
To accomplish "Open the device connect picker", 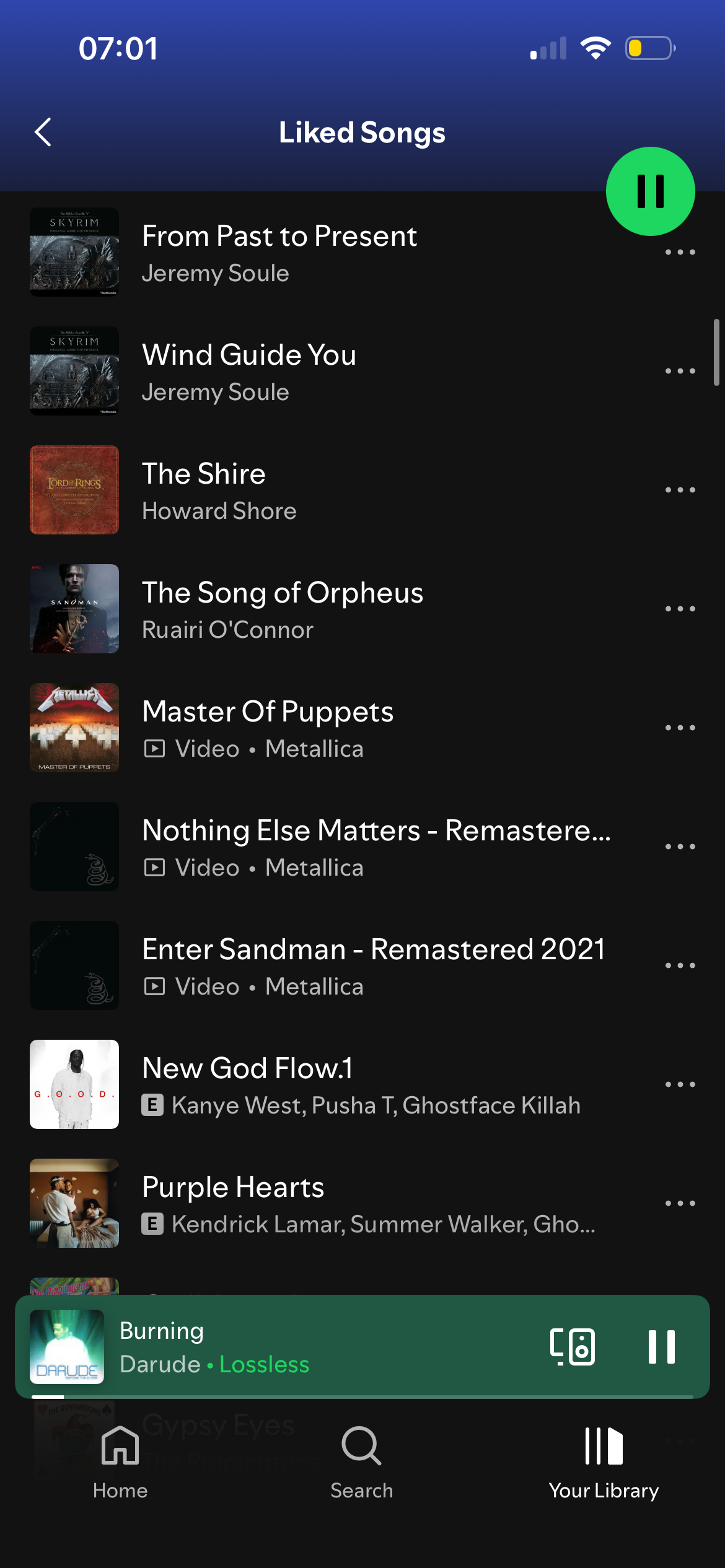I will (573, 1347).
